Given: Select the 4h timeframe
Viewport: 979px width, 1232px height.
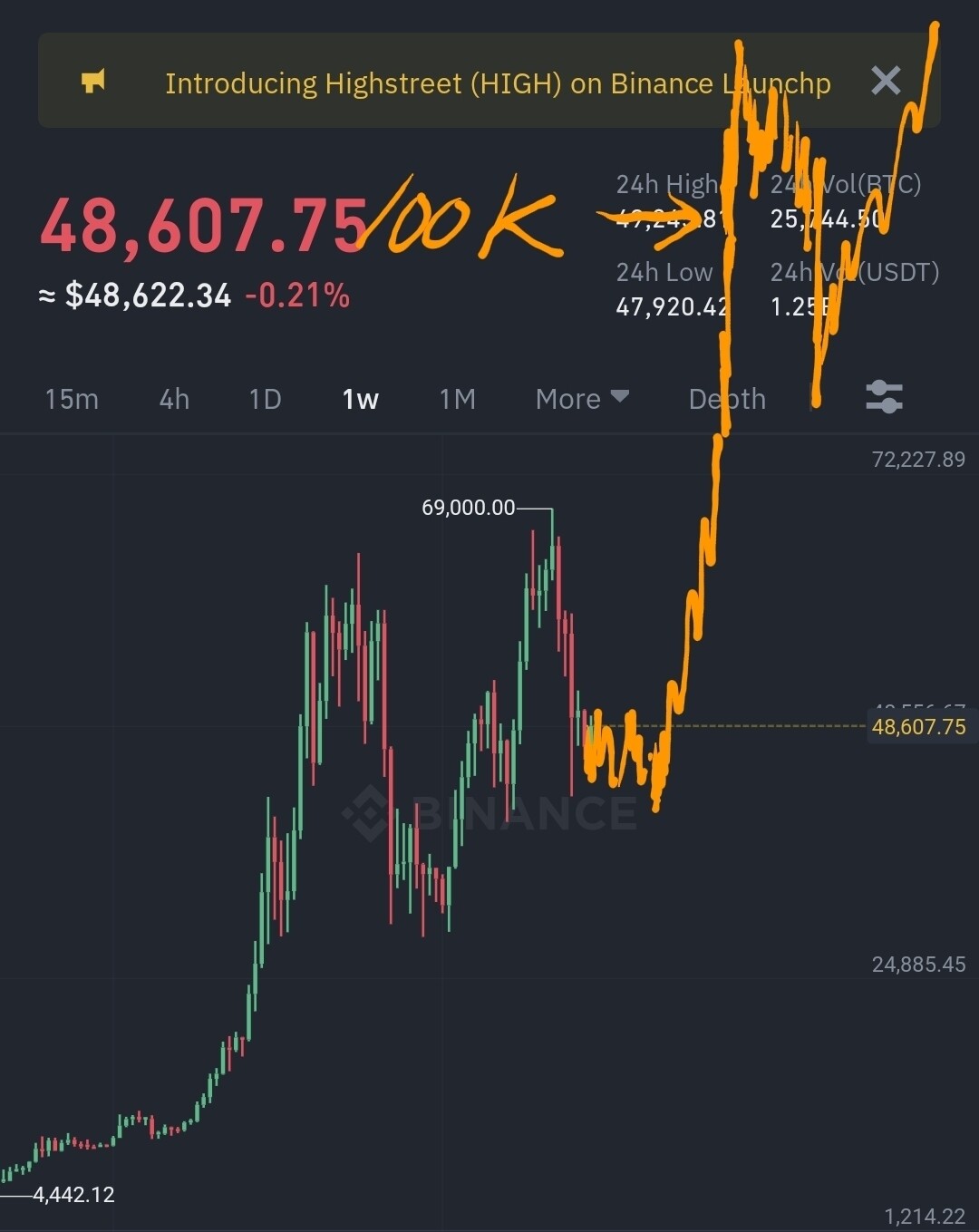Looking at the screenshot, I should click(174, 399).
